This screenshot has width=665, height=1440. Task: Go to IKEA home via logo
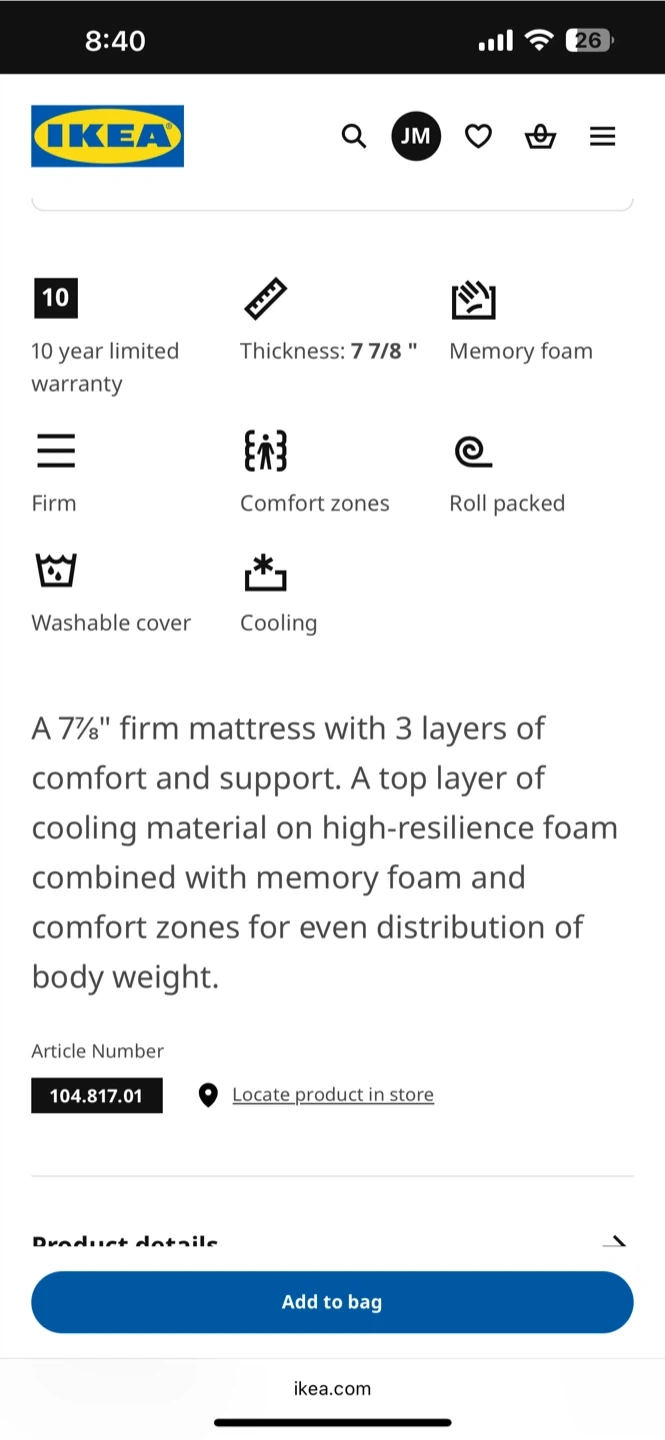point(107,136)
